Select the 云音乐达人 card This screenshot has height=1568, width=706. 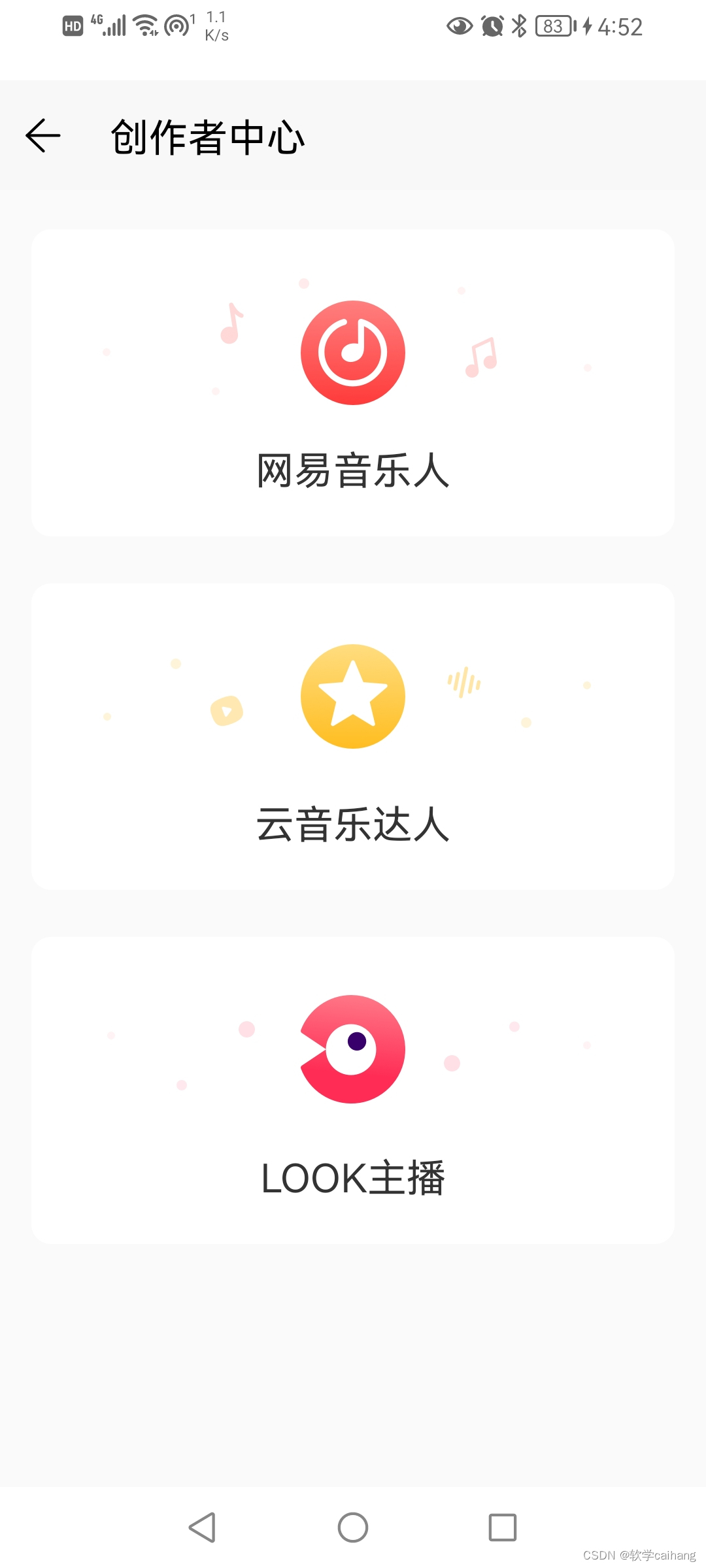coord(353,736)
